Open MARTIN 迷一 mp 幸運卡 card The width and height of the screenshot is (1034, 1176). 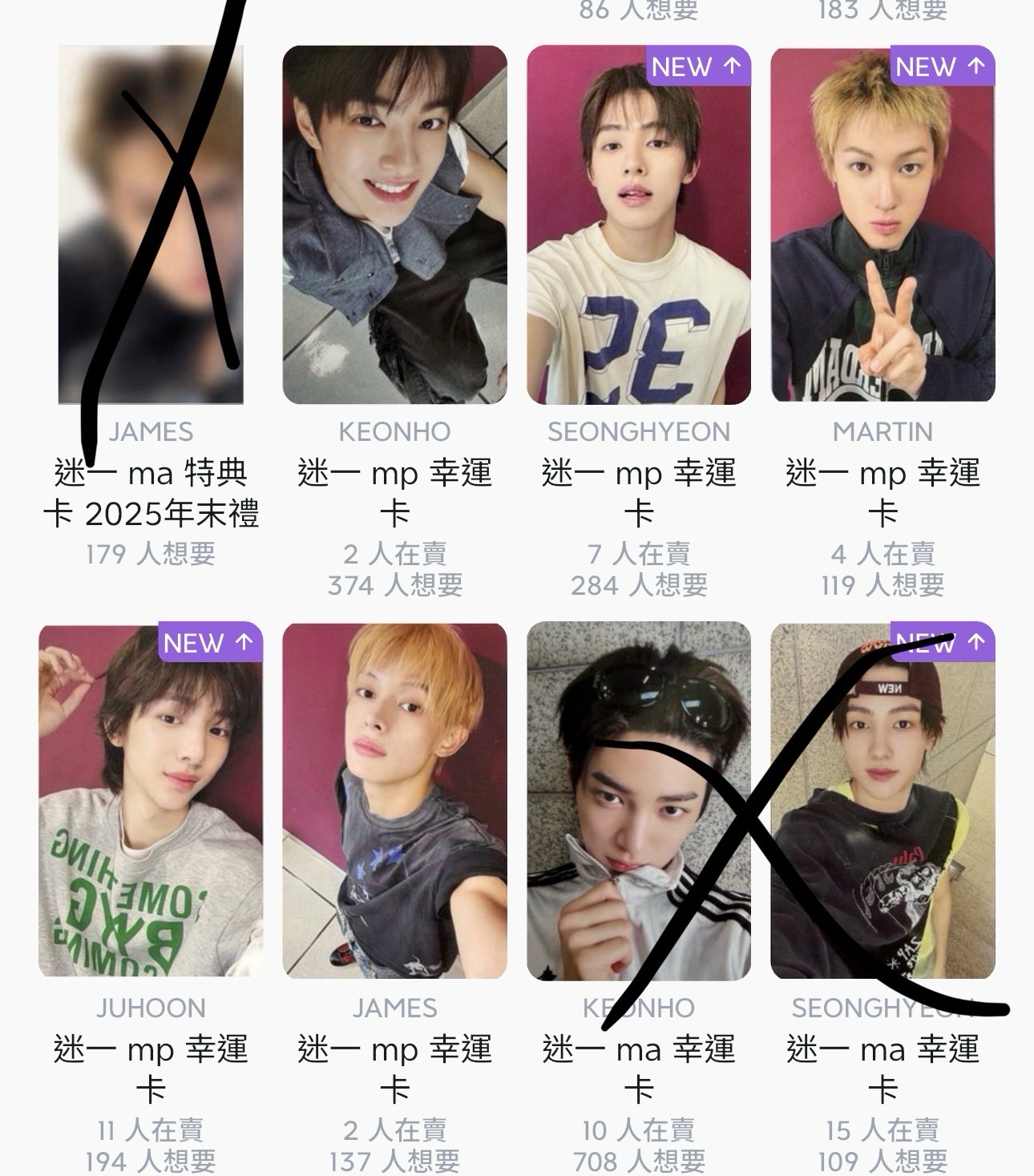point(883,224)
